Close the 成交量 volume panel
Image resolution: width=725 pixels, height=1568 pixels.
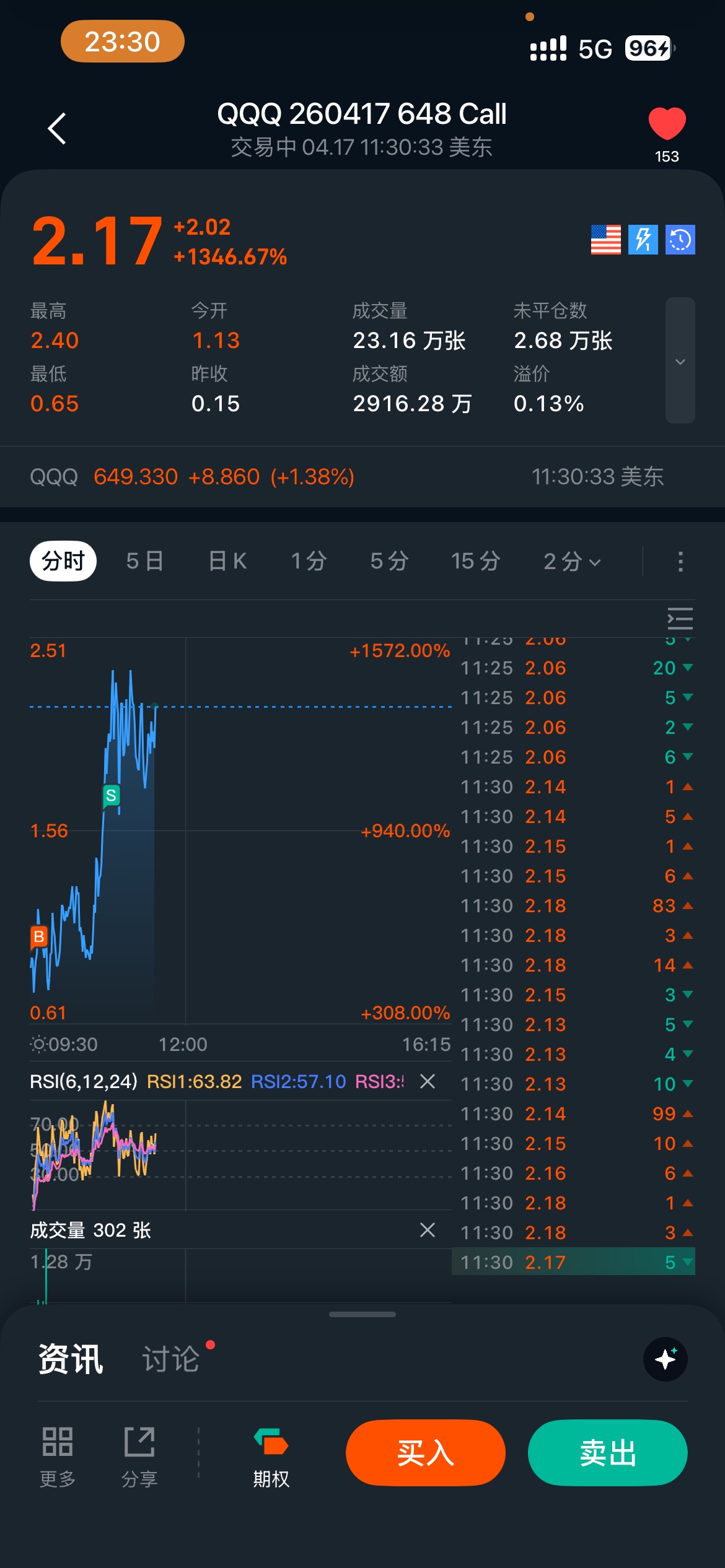[428, 1230]
